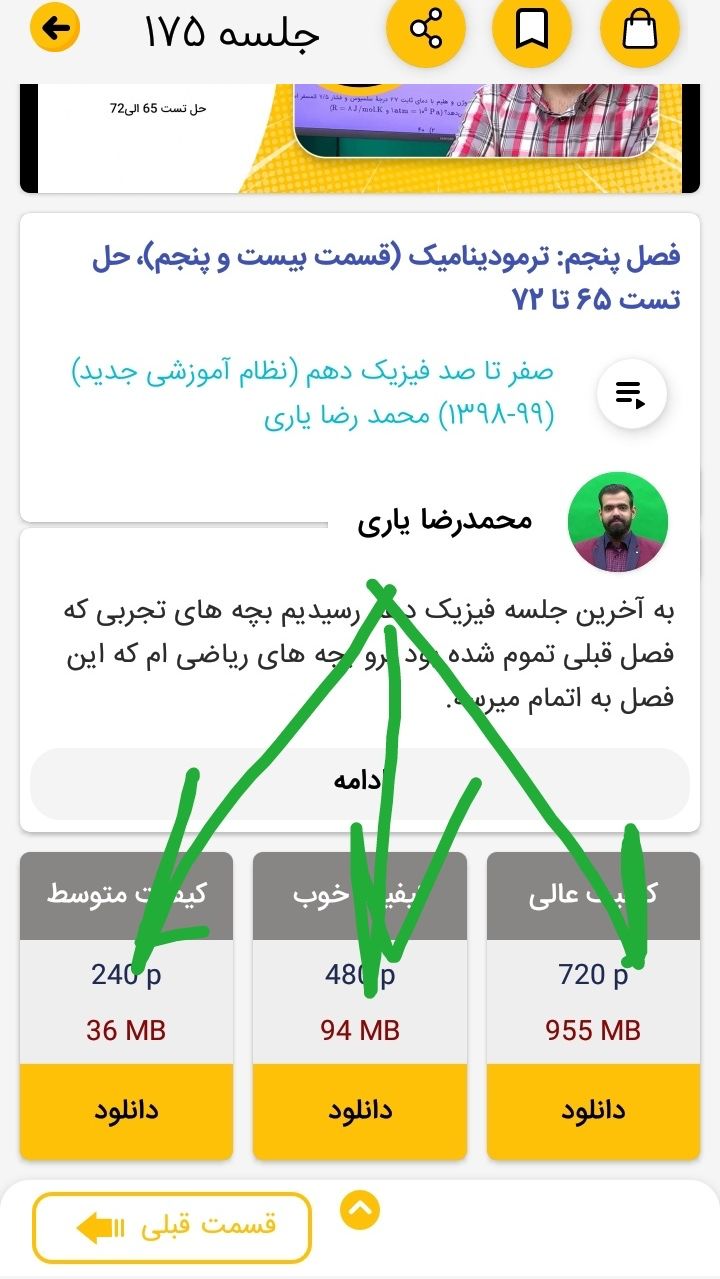Download the 480p 94 MB video
The width and height of the screenshot is (720, 1279).
(360, 1111)
